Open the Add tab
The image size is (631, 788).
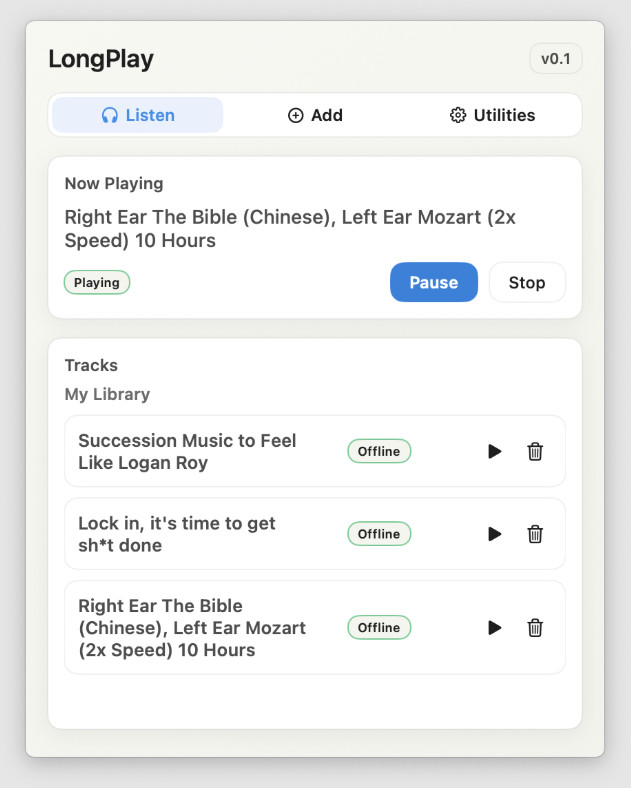315,115
